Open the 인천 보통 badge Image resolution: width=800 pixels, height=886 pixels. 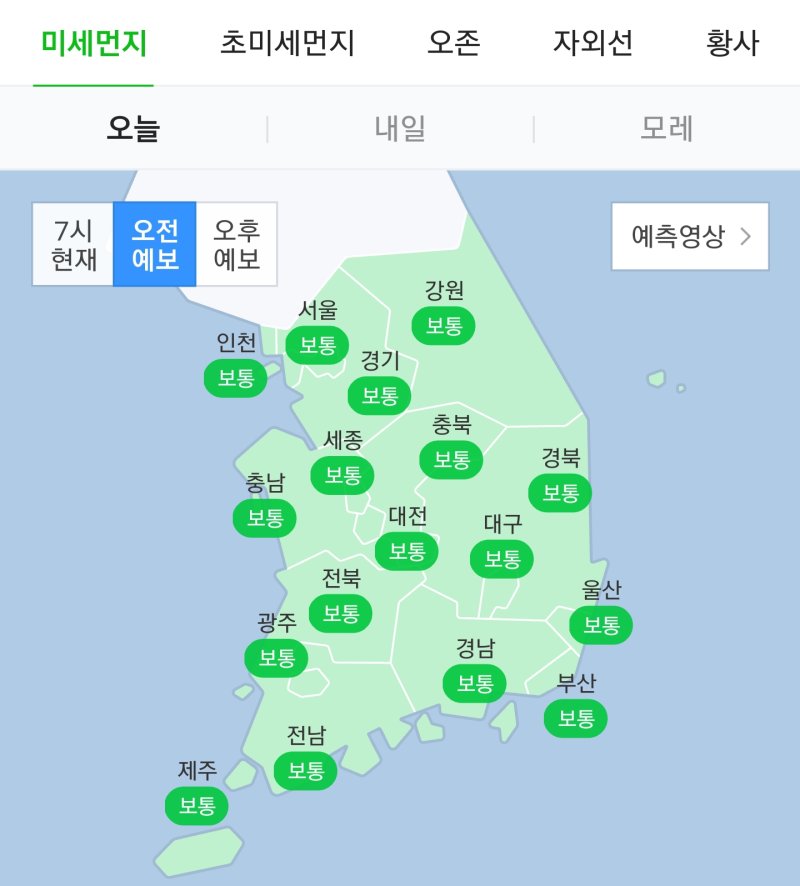pyautogui.click(x=236, y=378)
